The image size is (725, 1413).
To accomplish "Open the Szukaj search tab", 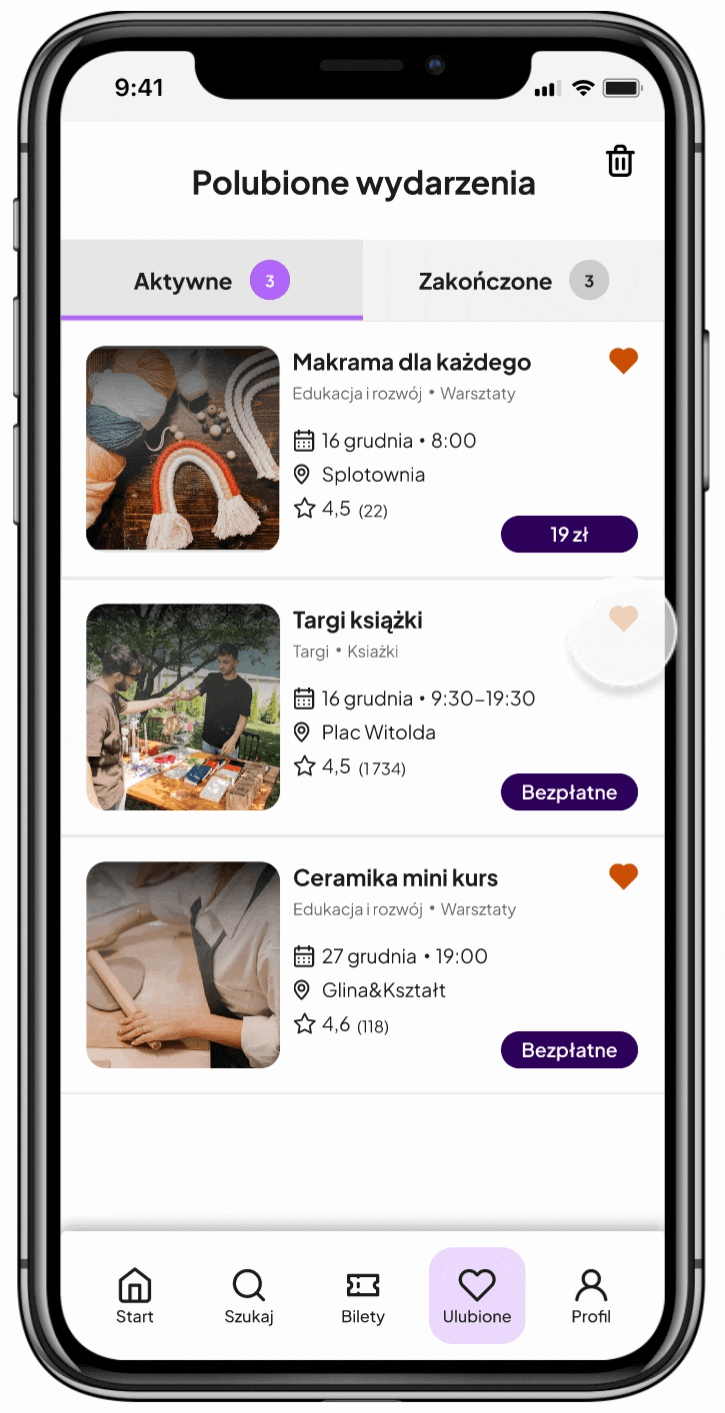I will [x=249, y=1296].
